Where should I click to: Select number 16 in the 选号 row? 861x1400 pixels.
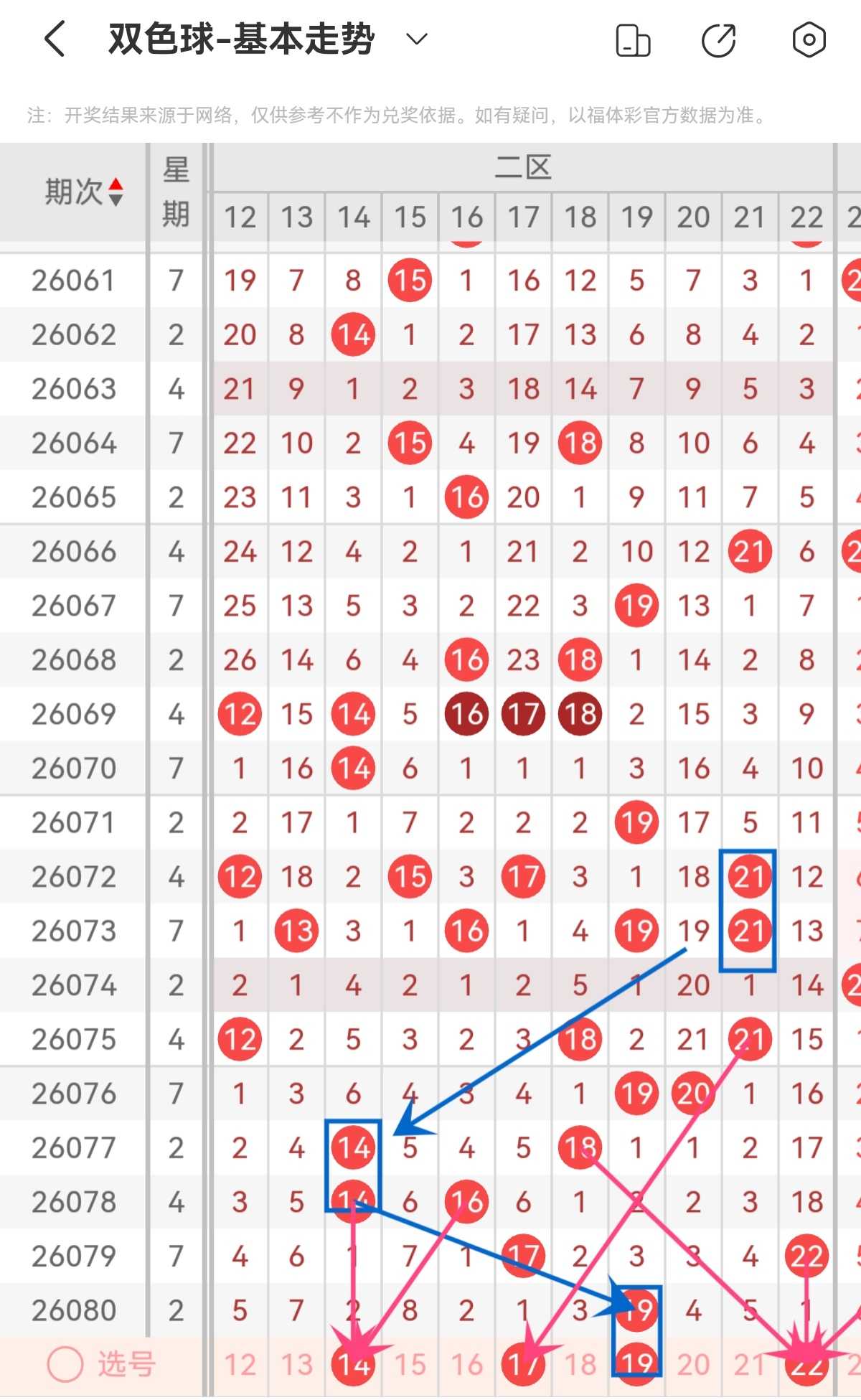pyautogui.click(x=466, y=1364)
